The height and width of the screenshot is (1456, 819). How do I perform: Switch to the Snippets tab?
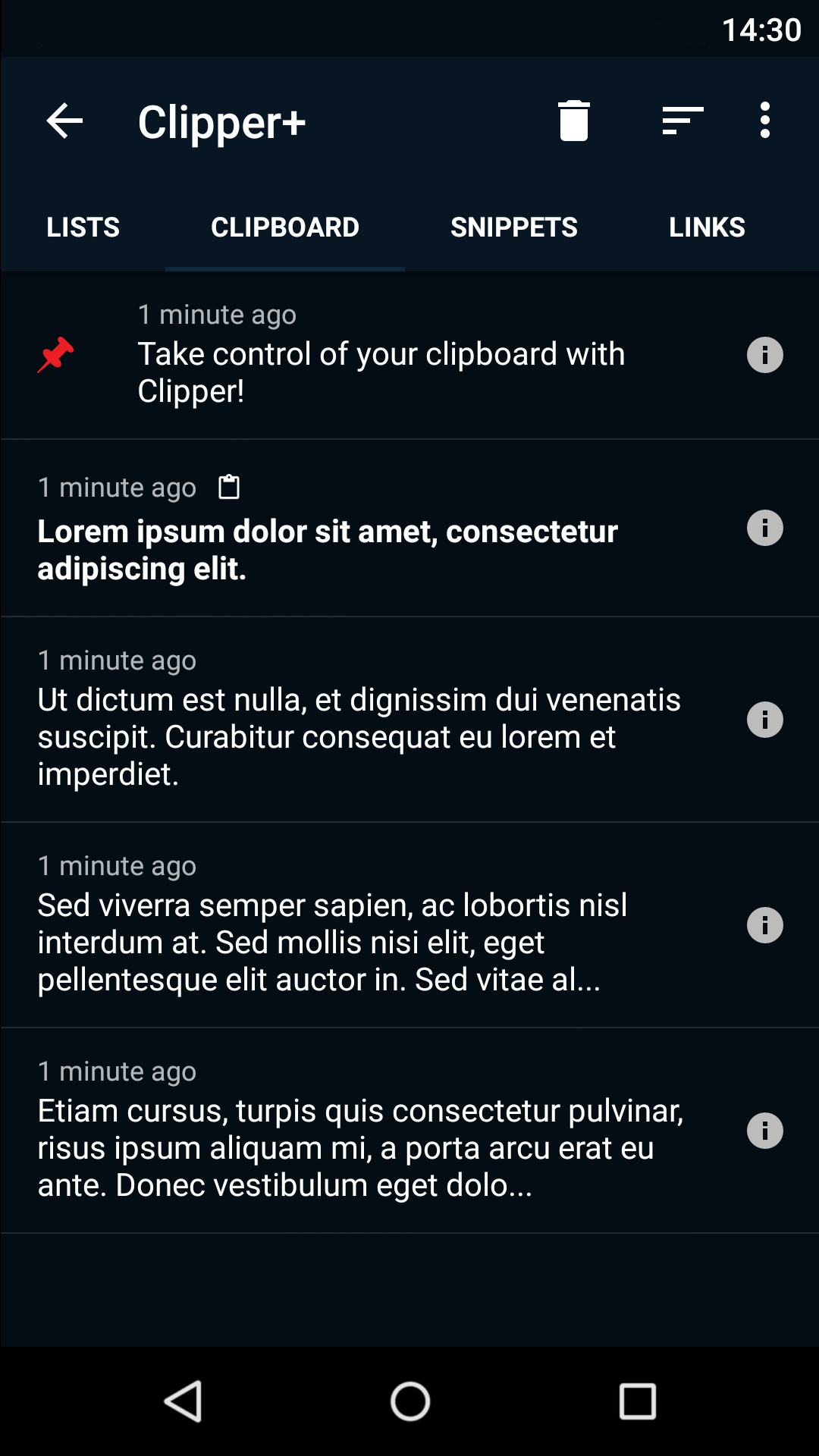pyautogui.click(x=514, y=227)
